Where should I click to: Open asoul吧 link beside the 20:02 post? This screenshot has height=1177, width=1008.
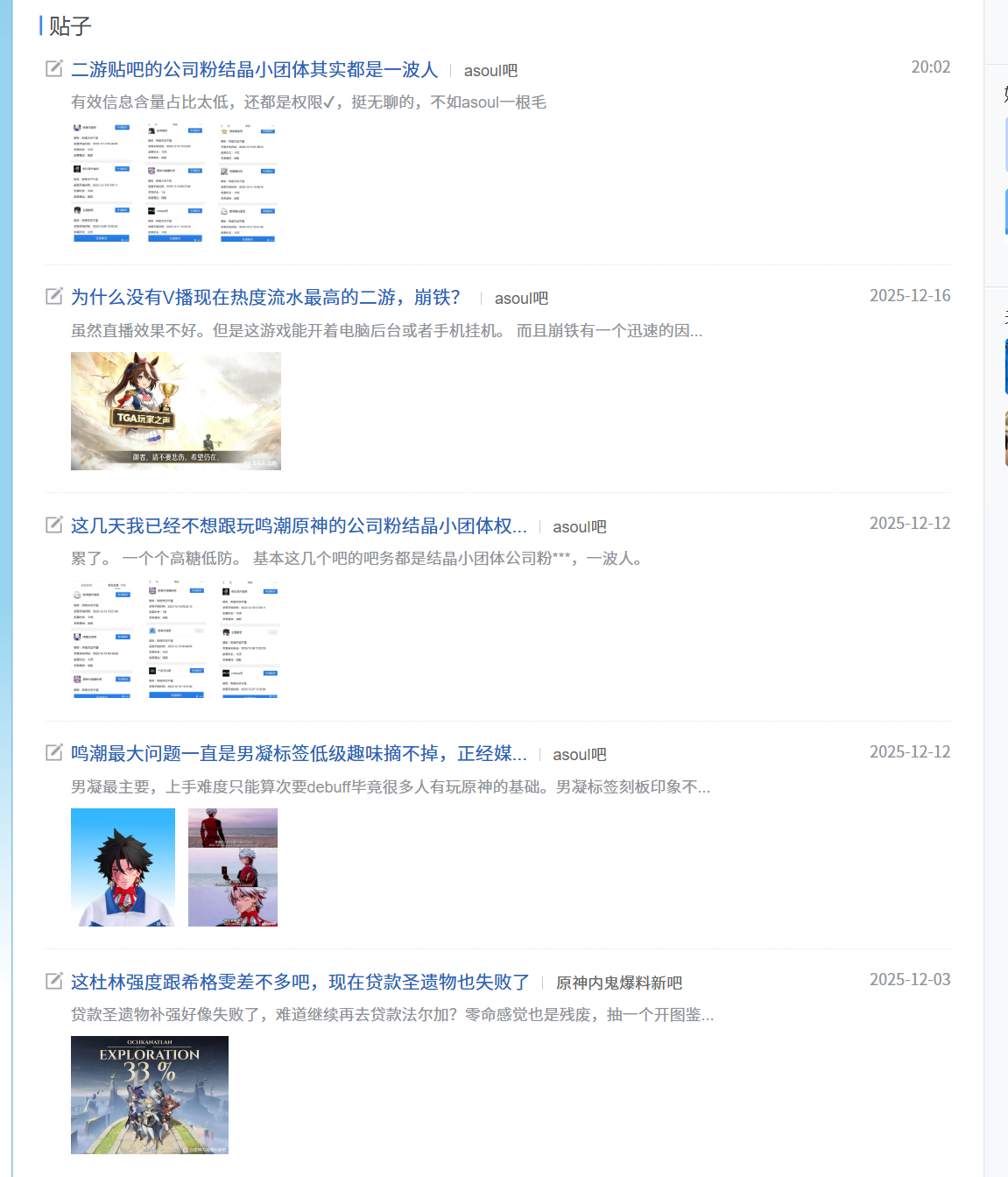pyautogui.click(x=490, y=71)
